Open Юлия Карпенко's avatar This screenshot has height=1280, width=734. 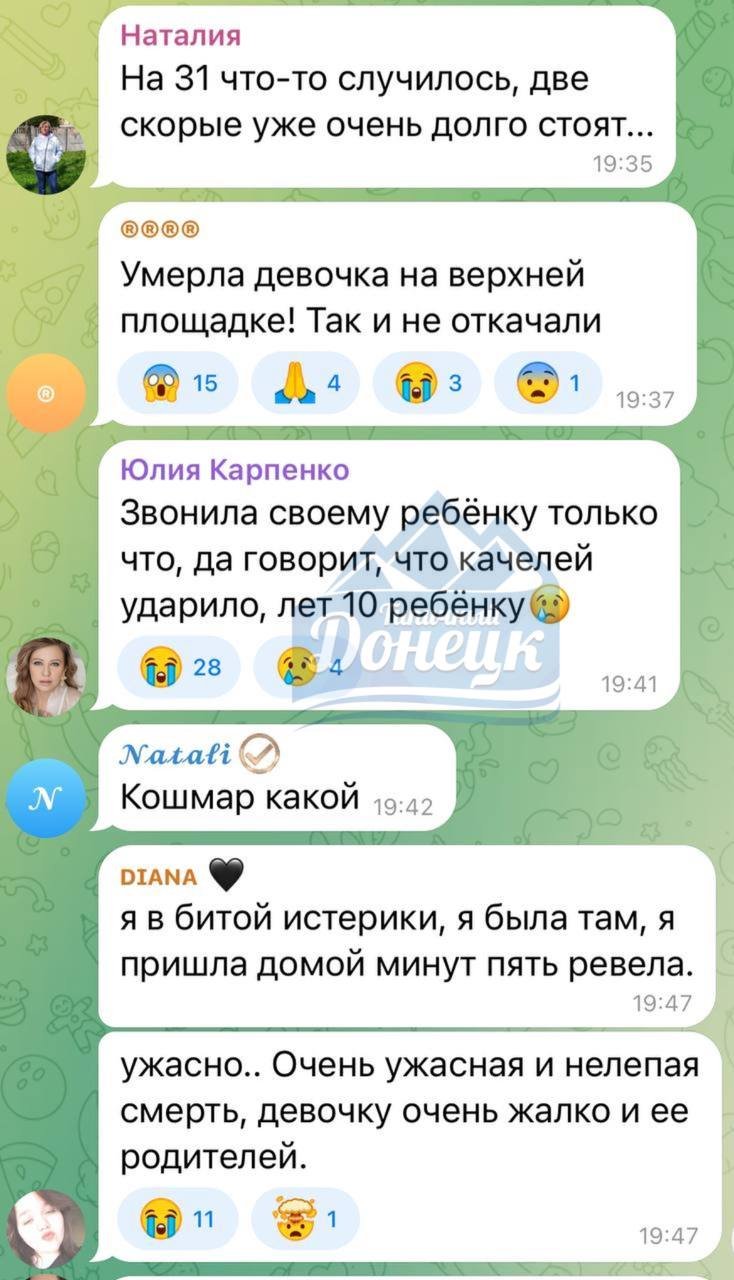pos(46,677)
